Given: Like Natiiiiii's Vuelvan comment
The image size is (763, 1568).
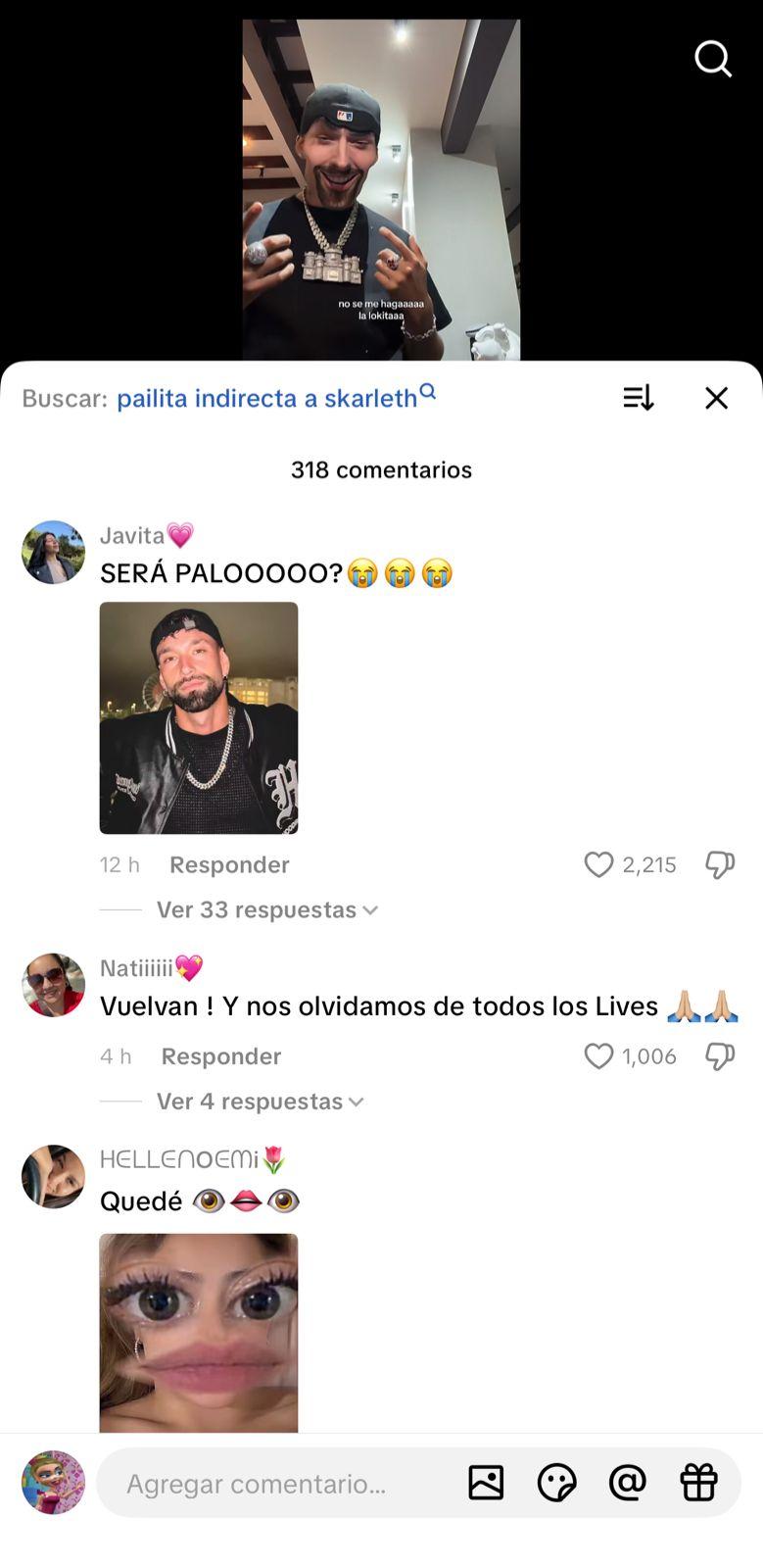Looking at the screenshot, I should tap(598, 1056).
